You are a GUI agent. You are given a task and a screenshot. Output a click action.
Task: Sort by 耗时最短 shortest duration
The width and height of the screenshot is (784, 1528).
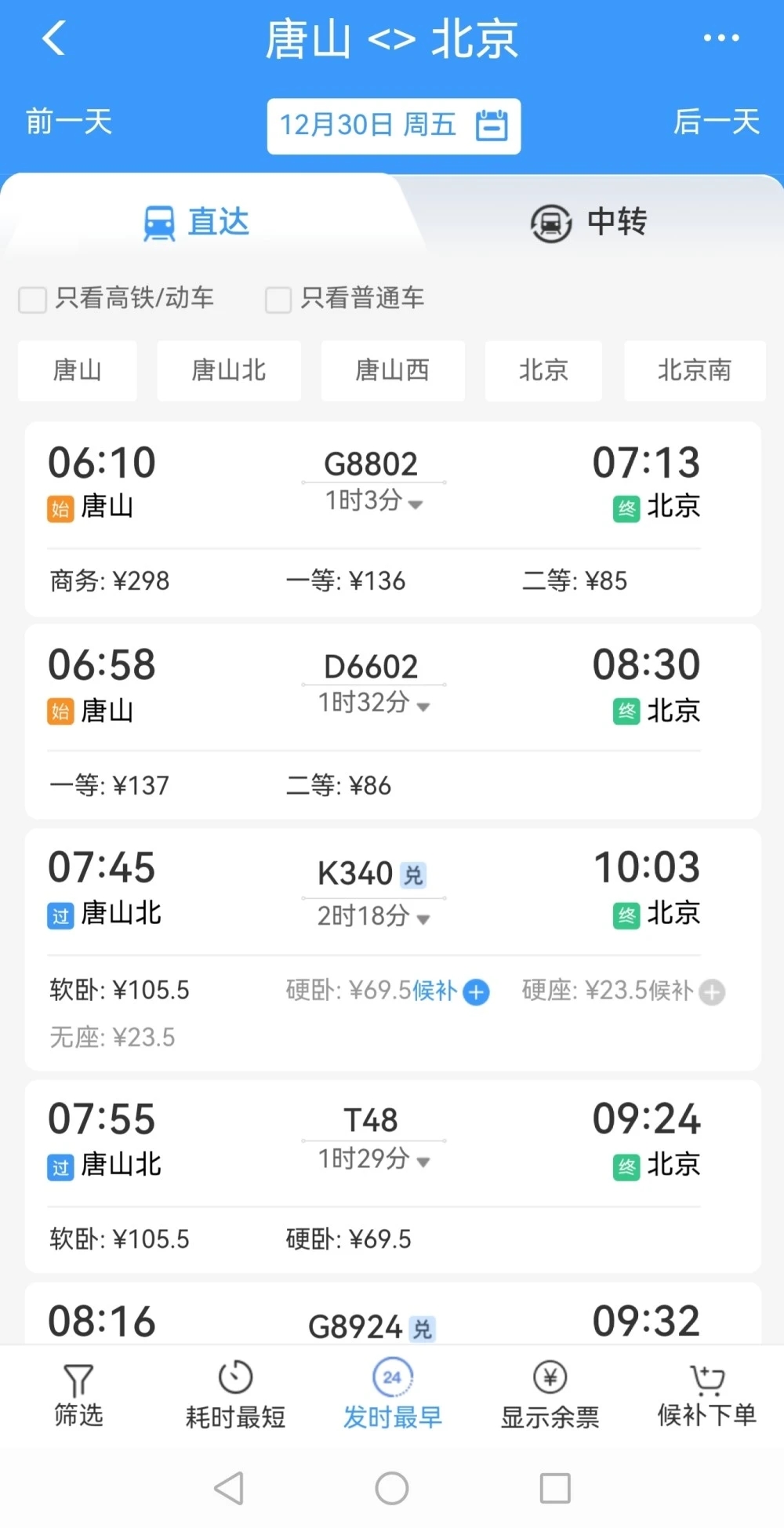235,1396
